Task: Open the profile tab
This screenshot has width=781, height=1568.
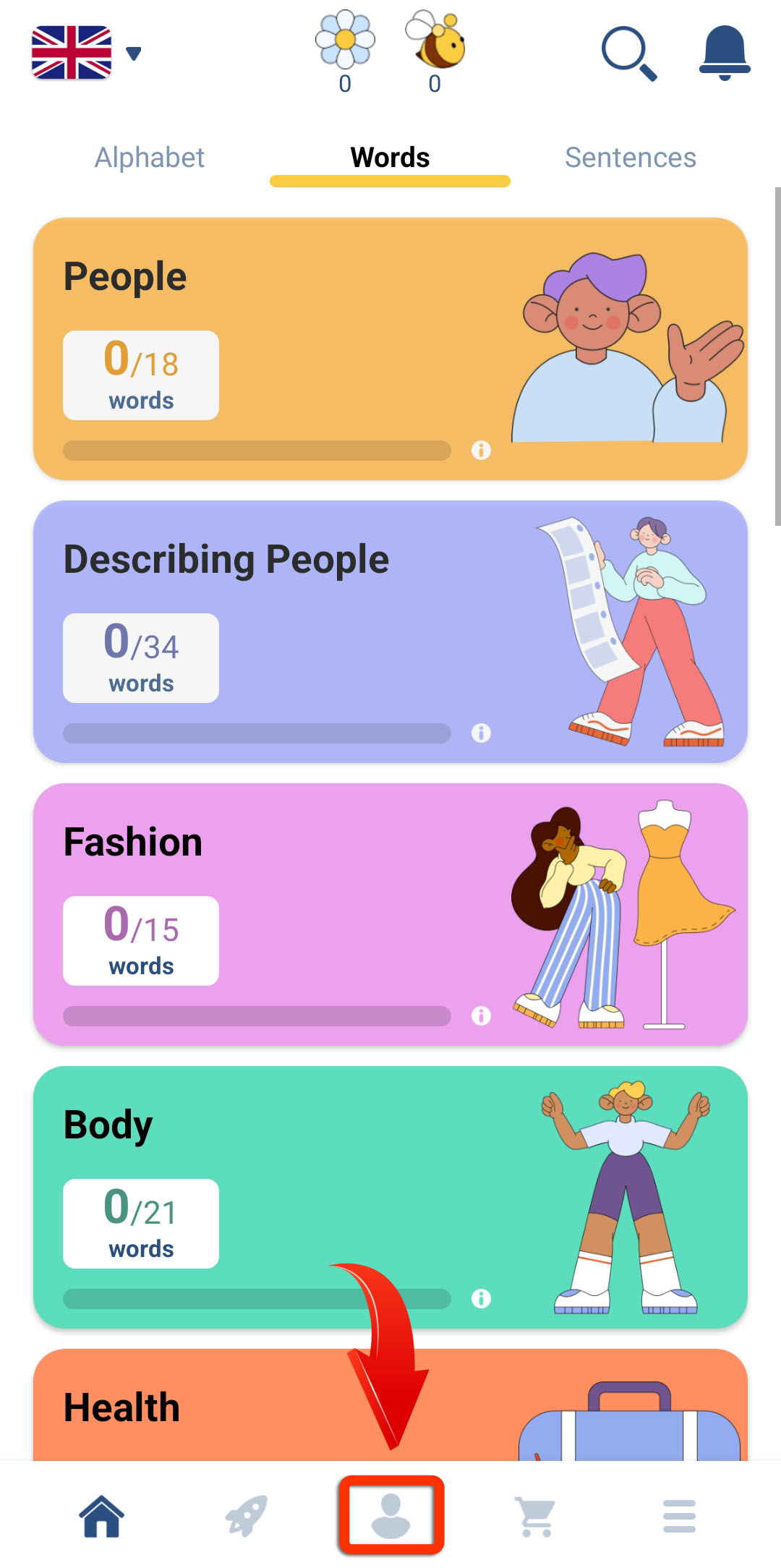Action: 390,1516
